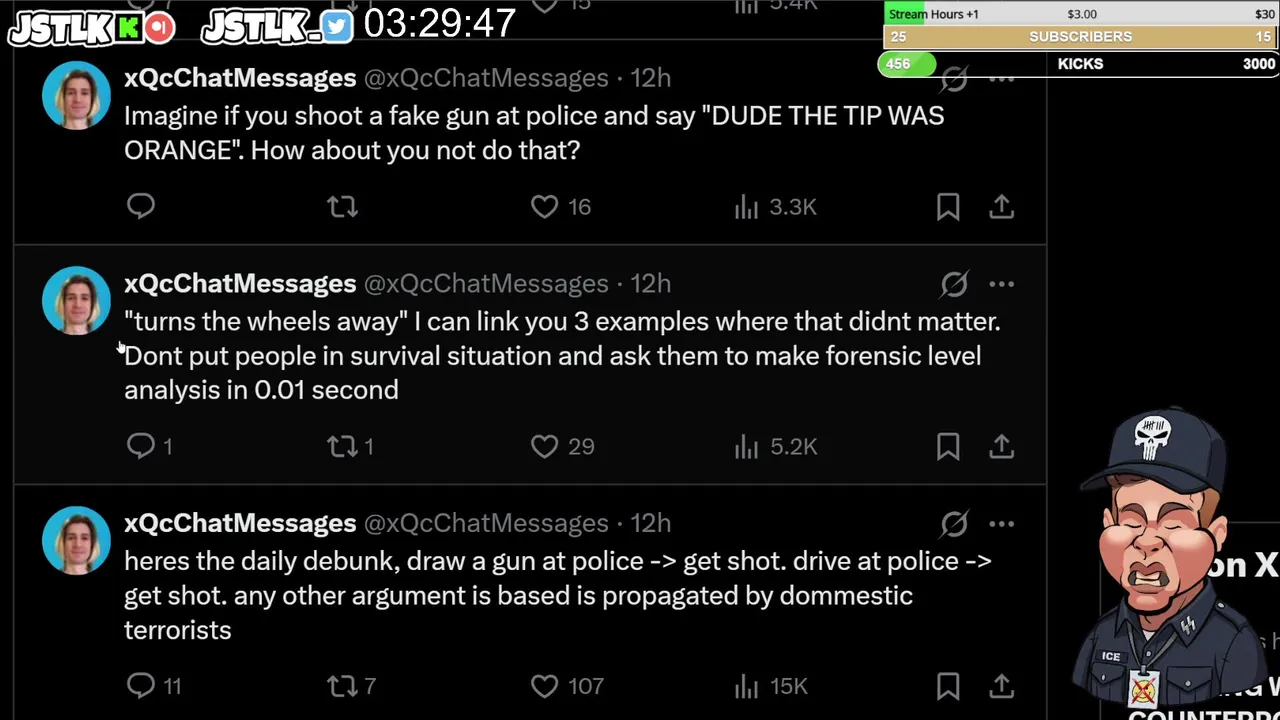
Task: Reply to the fake gun tweet
Action: tap(141, 206)
